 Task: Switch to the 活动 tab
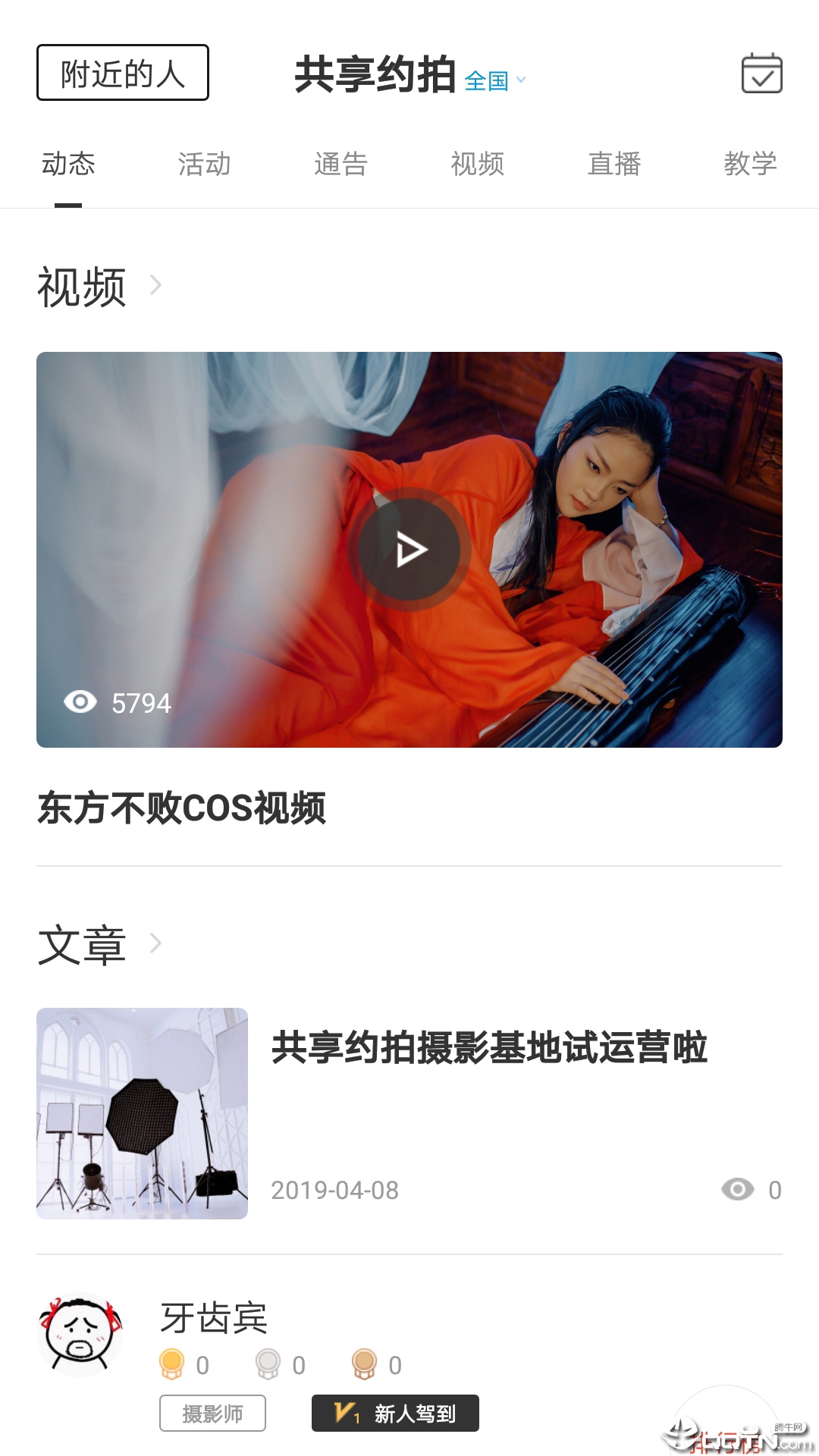pyautogui.click(x=204, y=164)
